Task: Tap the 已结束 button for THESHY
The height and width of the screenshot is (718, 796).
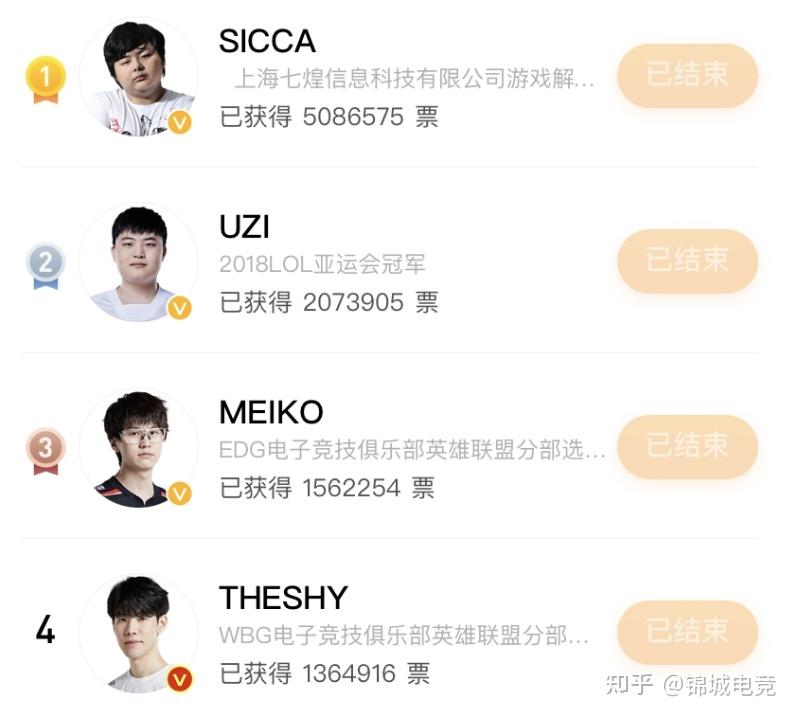Action: click(687, 632)
